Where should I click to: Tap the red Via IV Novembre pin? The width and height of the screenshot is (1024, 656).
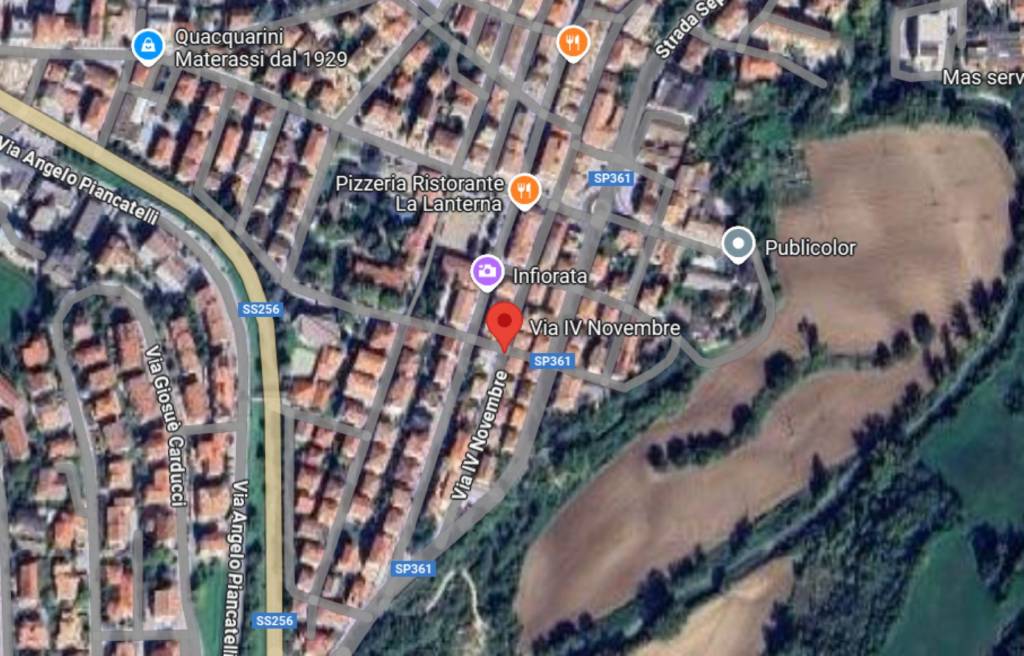point(505,325)
